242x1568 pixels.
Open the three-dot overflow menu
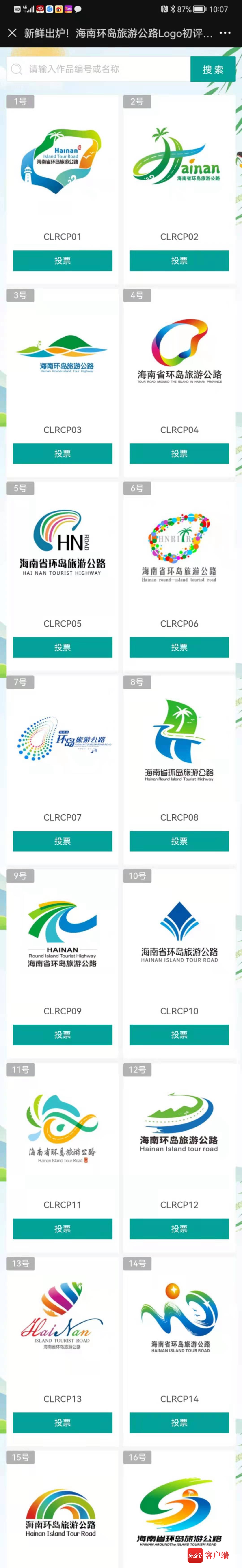point(225,33)
